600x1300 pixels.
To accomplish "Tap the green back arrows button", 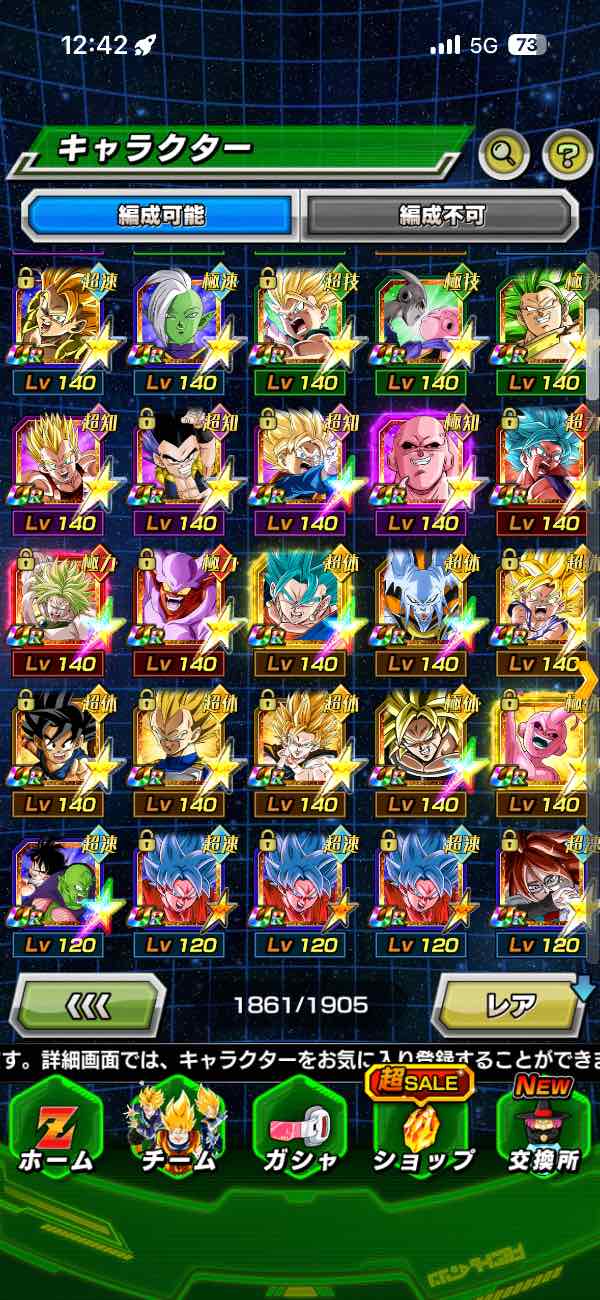I will [x=87, y=1004].
